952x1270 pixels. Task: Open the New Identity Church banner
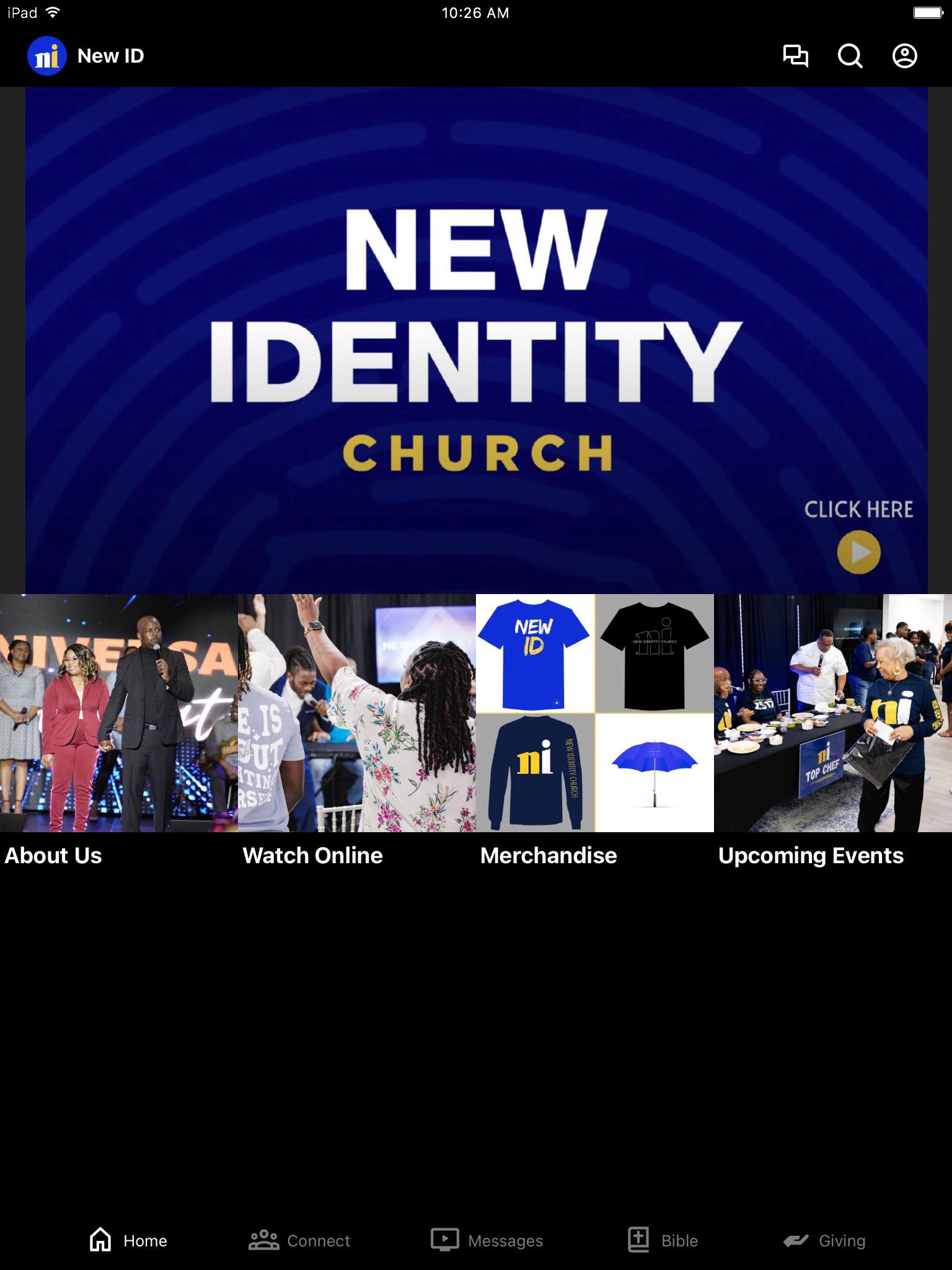(x=476, y=340)
